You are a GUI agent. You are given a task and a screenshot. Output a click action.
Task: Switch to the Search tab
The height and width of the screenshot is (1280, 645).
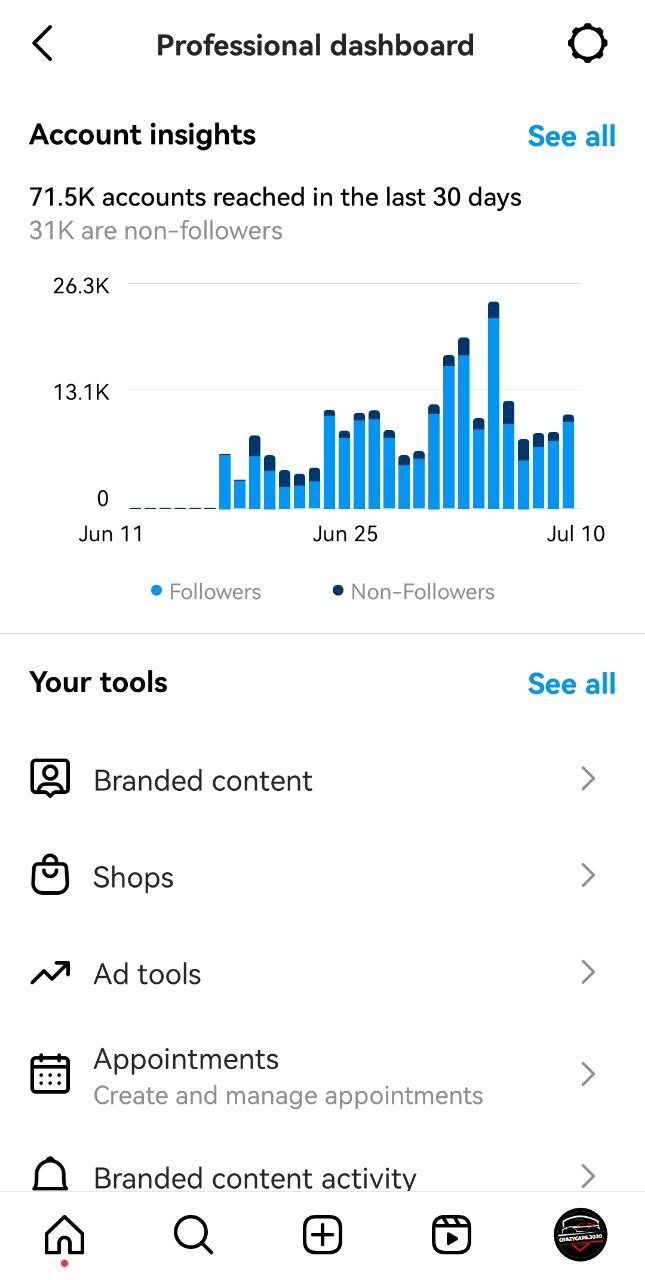point(193,1236)
